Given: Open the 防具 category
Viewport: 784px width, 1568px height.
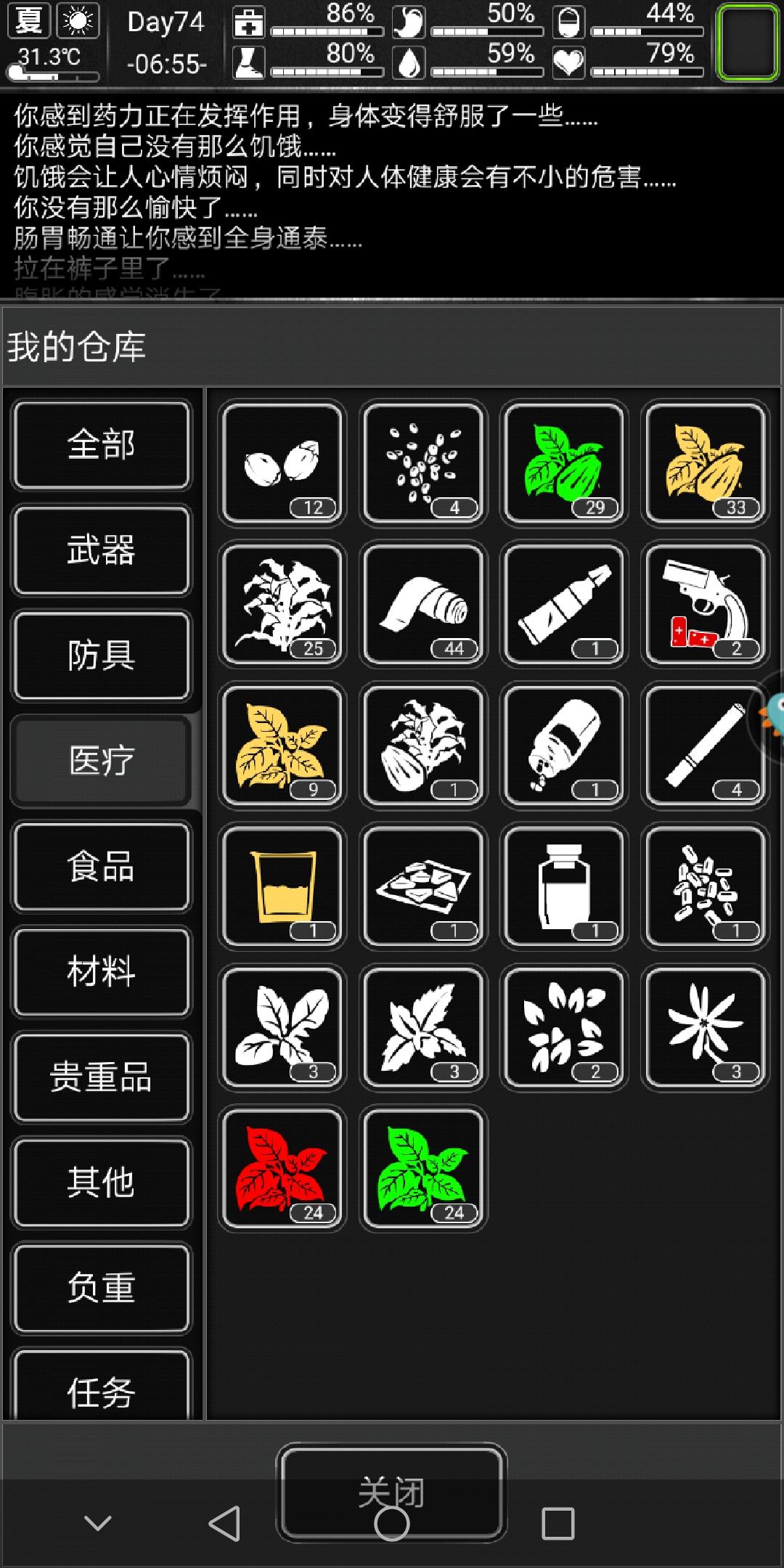Looking at the screenshot, I should tap(102, 656).
